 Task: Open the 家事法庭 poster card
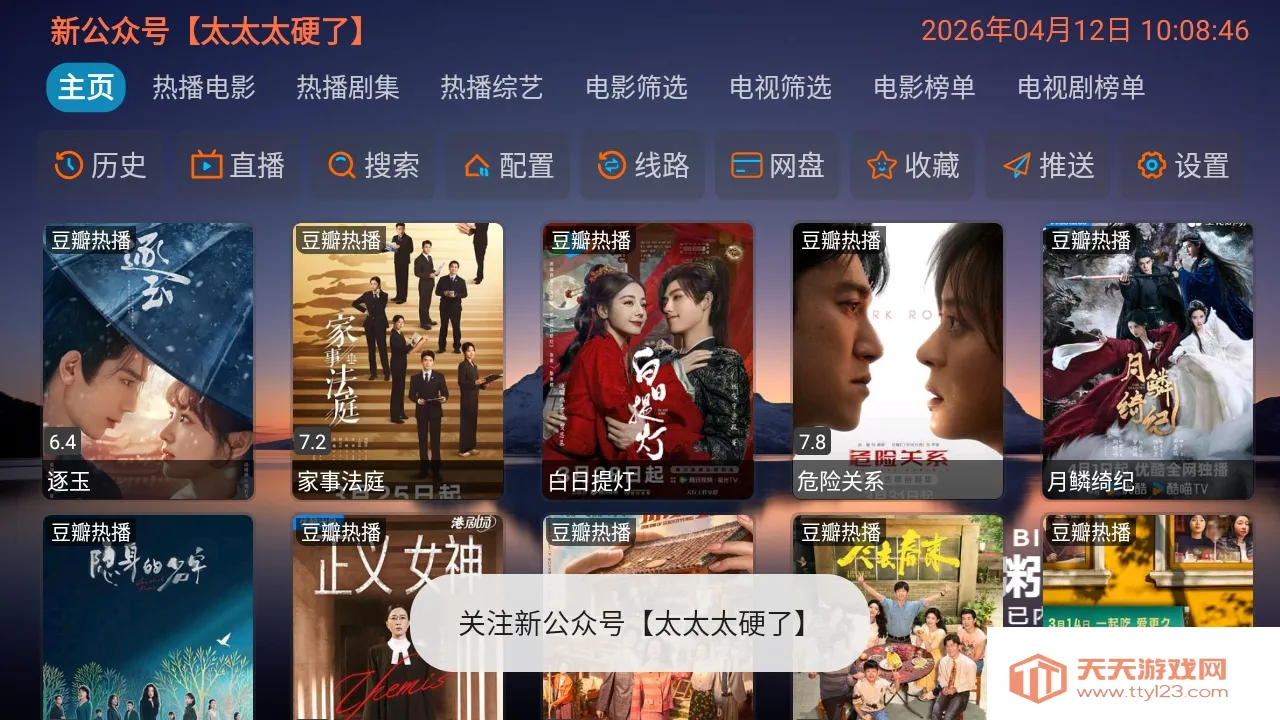[x=398, y=360]
